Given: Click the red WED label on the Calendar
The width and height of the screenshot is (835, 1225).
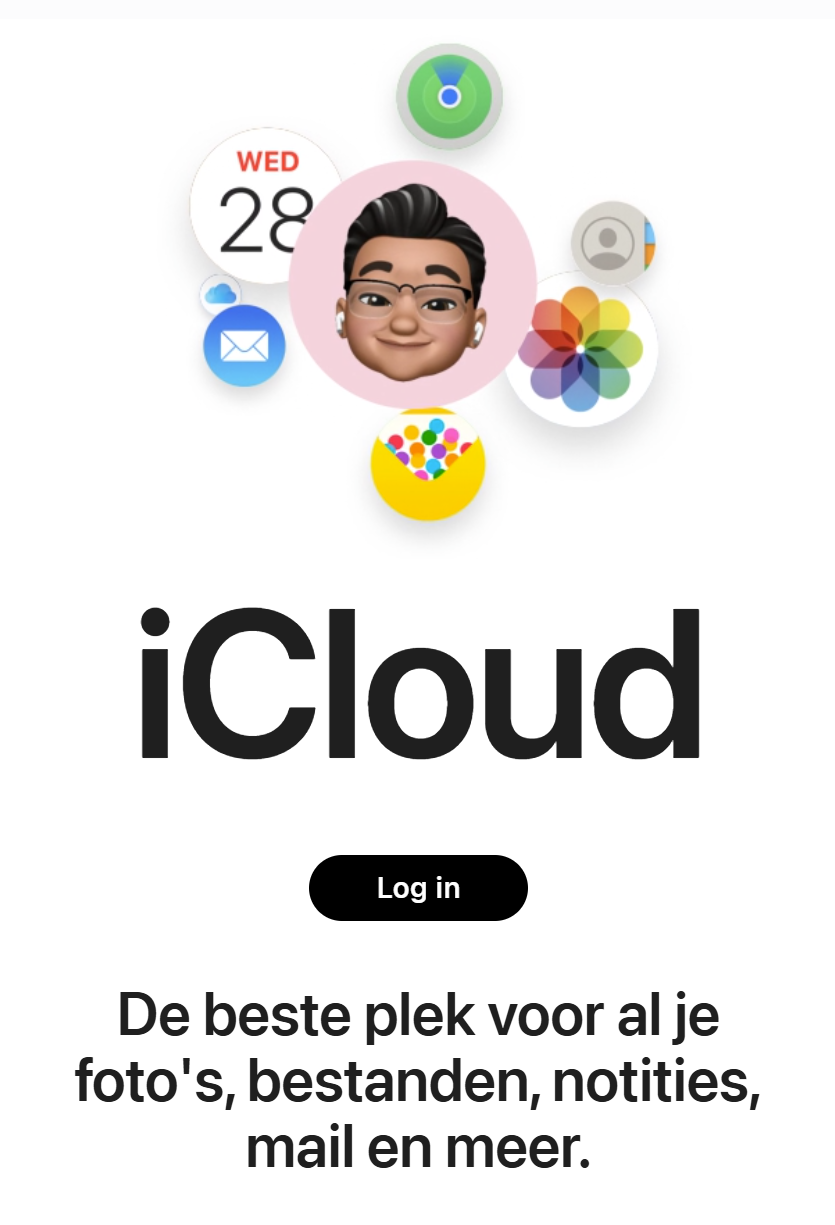Looking at the screenshot, I should pyautogui.click(x=268, y=161).
